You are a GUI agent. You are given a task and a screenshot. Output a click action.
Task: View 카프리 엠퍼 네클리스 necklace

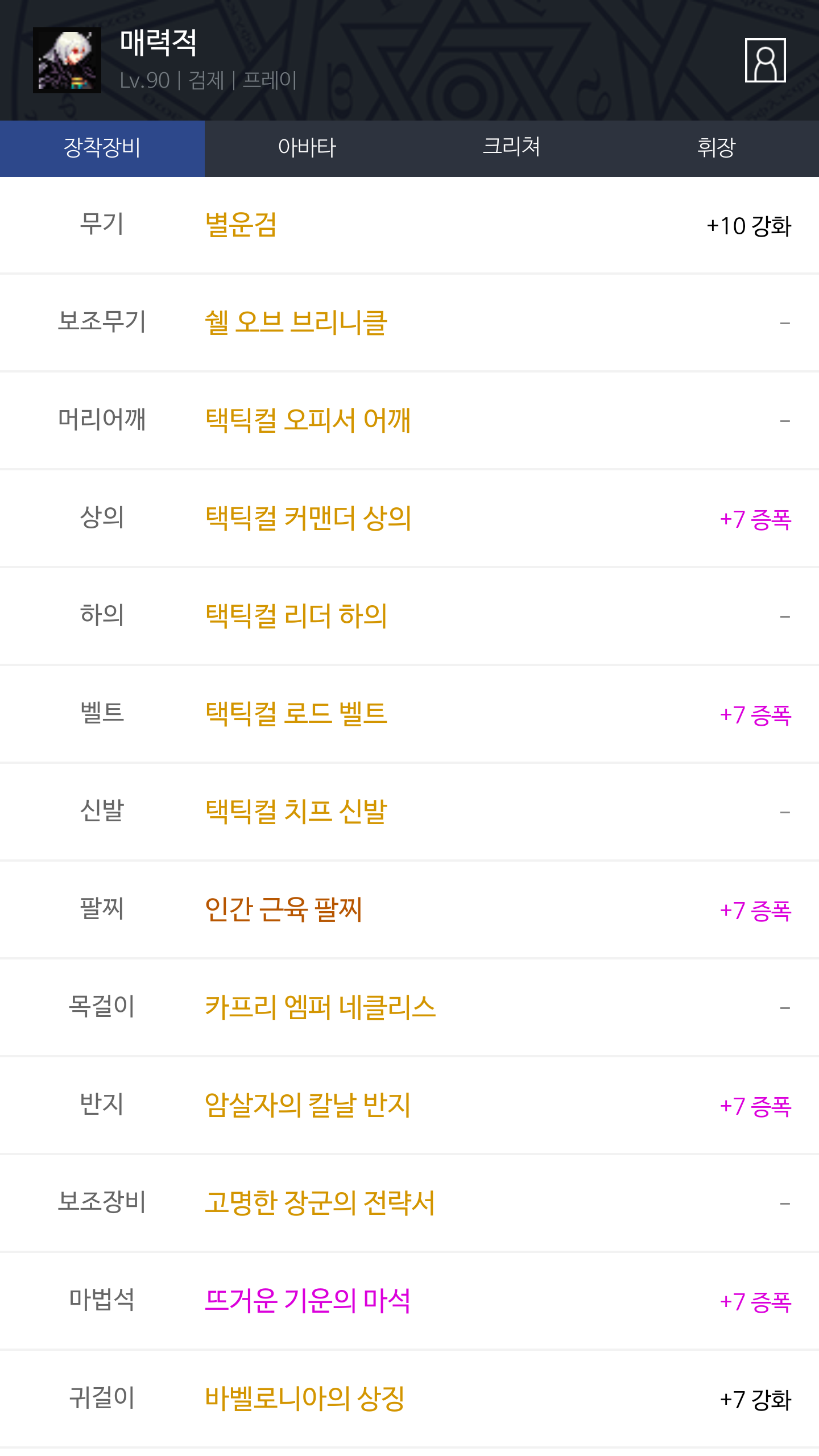tap(320, 1007)
